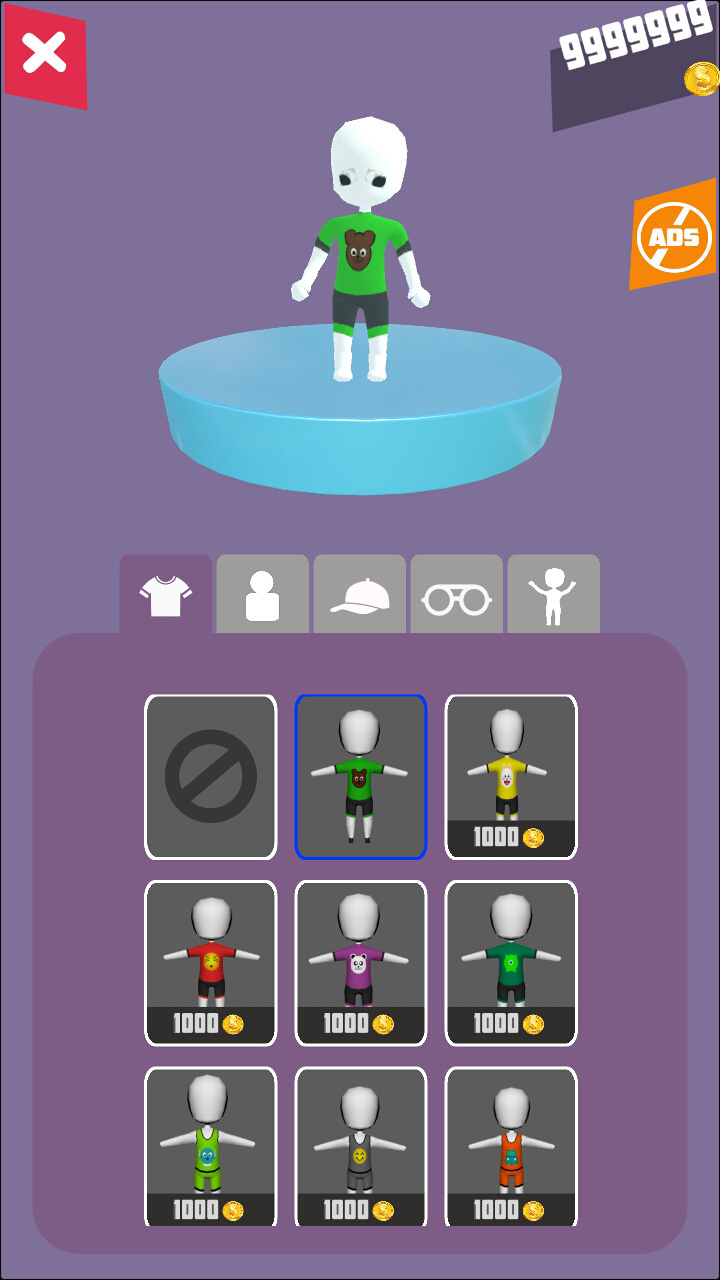The height and width of the screenshot is (1280, 720).
Task: Purchase the dark green monster shirt
Action: pyautogui.click(x=511, y=963)
